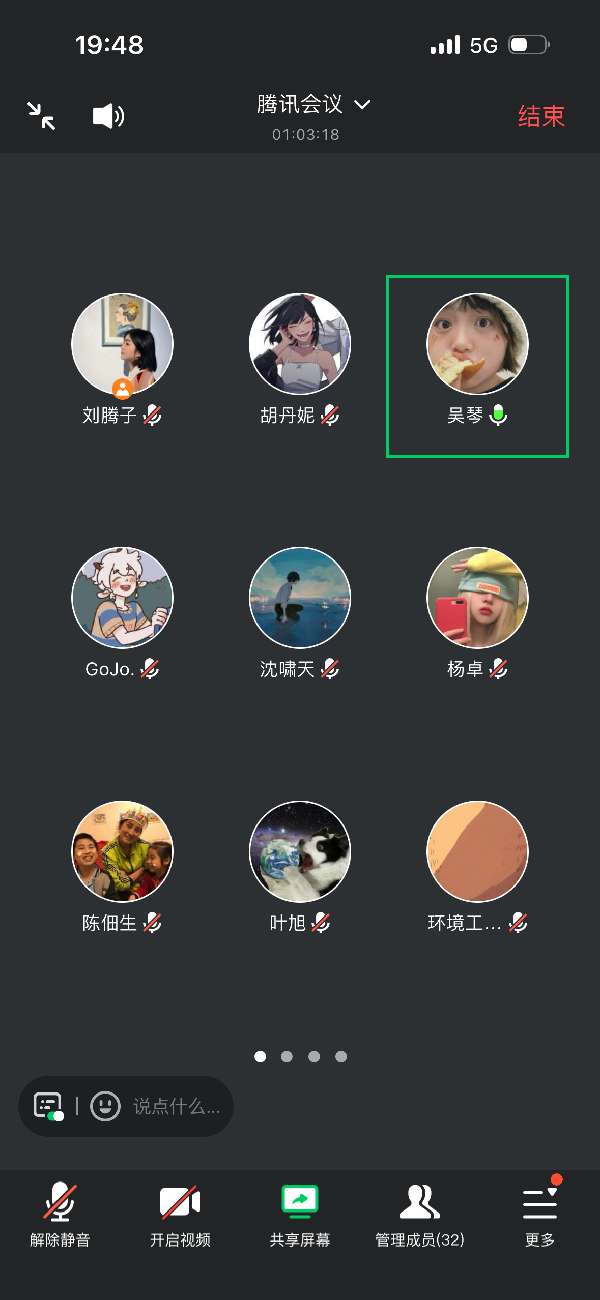Open the 环境工… participant tile
The height and width of the screenshot is (1300, 600).
coord(478,852)
